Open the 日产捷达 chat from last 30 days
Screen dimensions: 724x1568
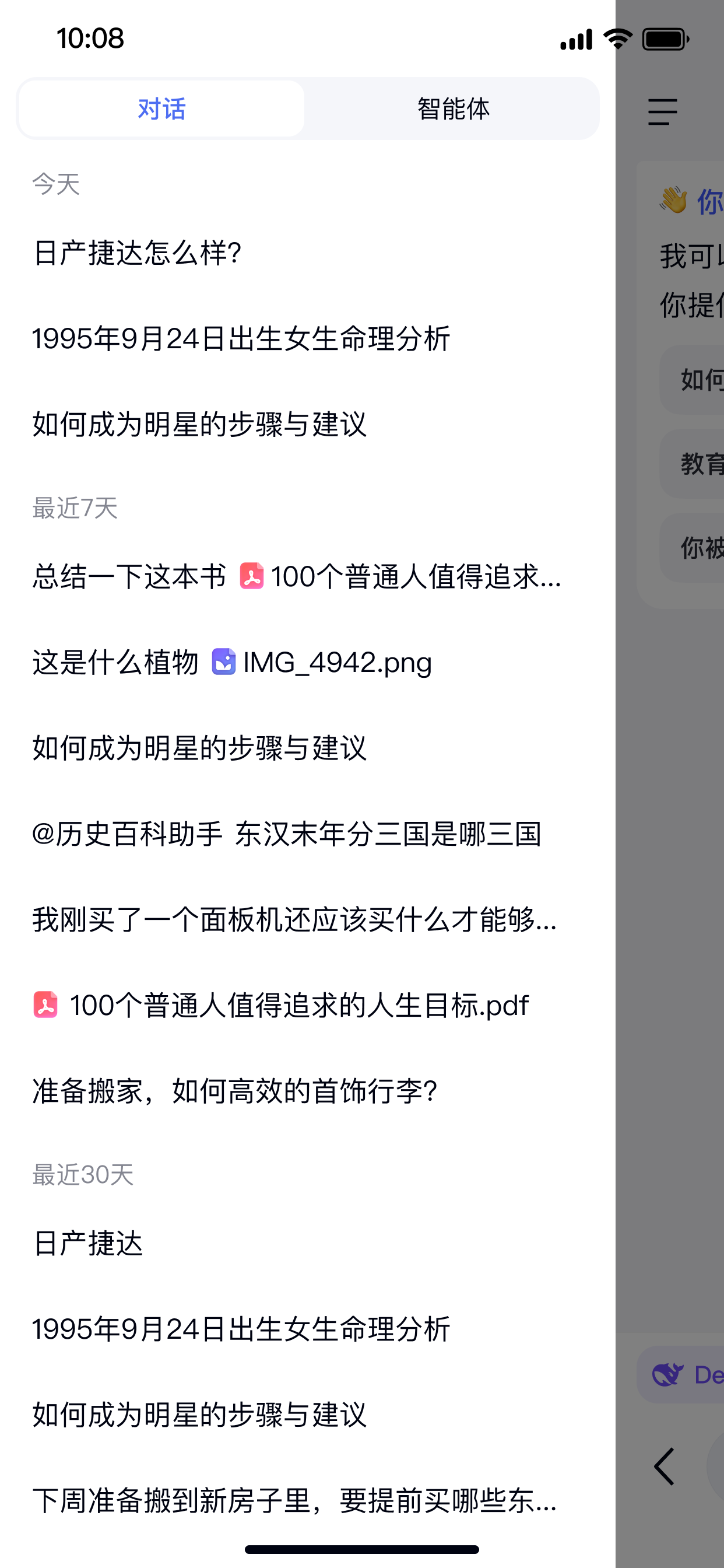click(x=88, y=1243)
